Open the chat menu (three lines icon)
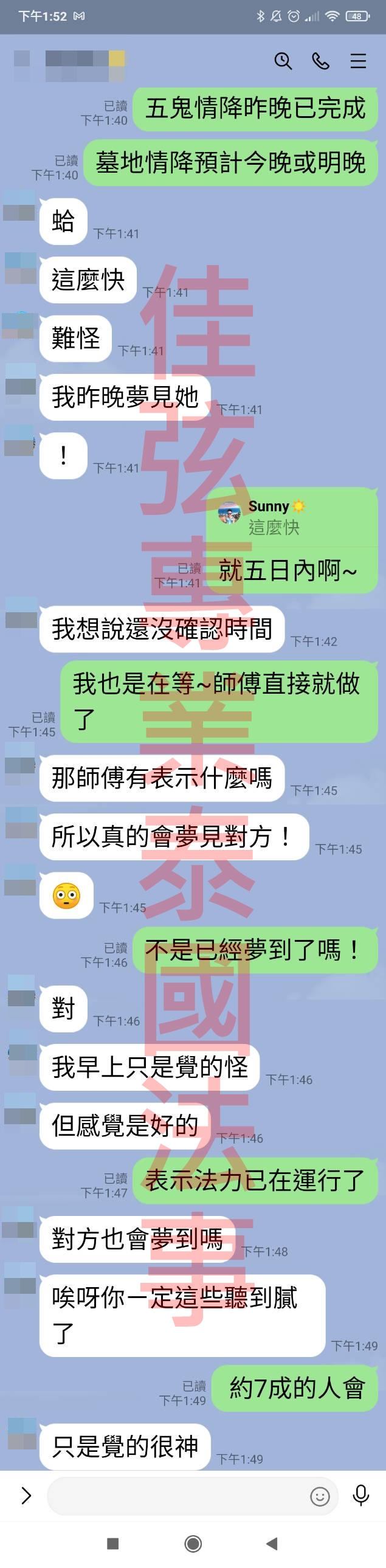The width and height of the screenshot is (386, 1568). 358,61
